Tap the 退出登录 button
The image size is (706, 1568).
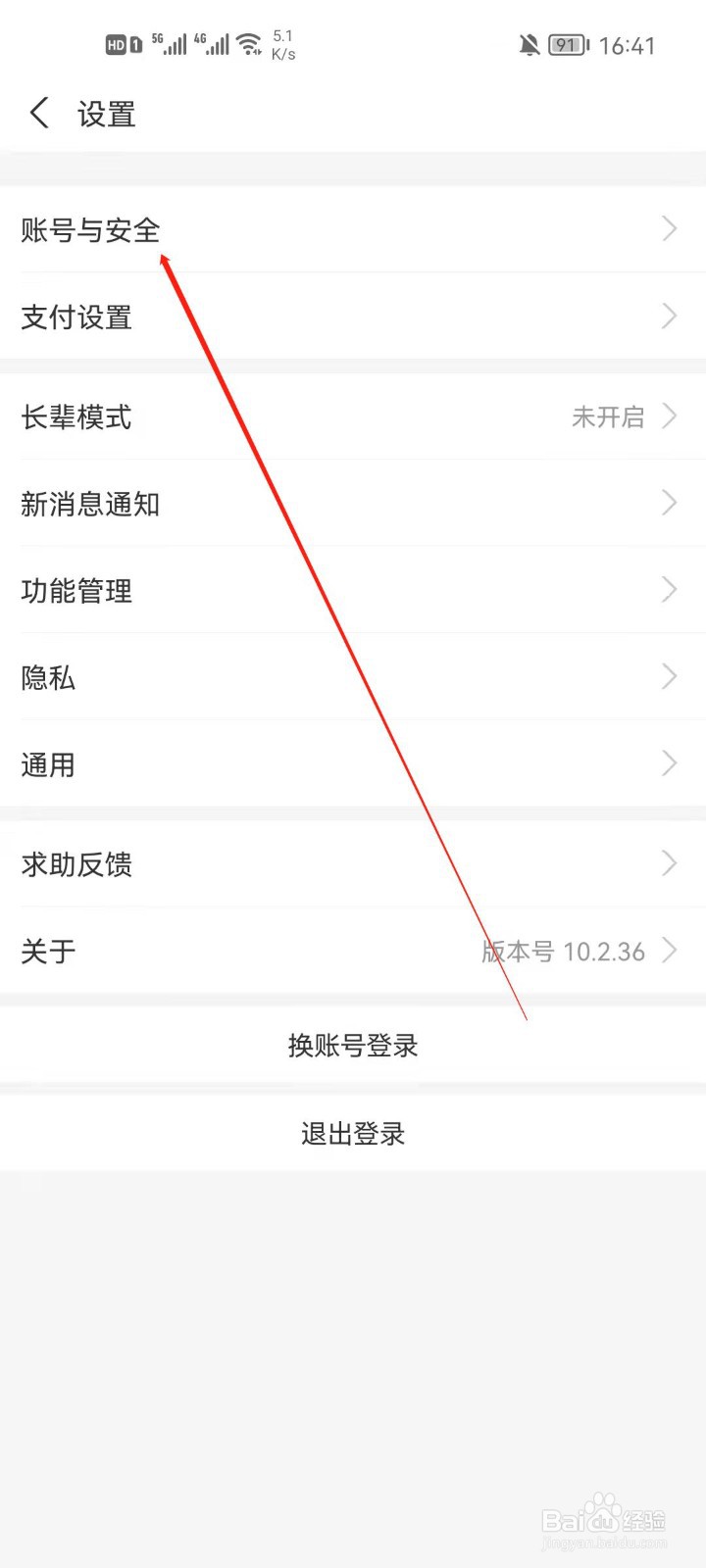(x=353, y=1133)
